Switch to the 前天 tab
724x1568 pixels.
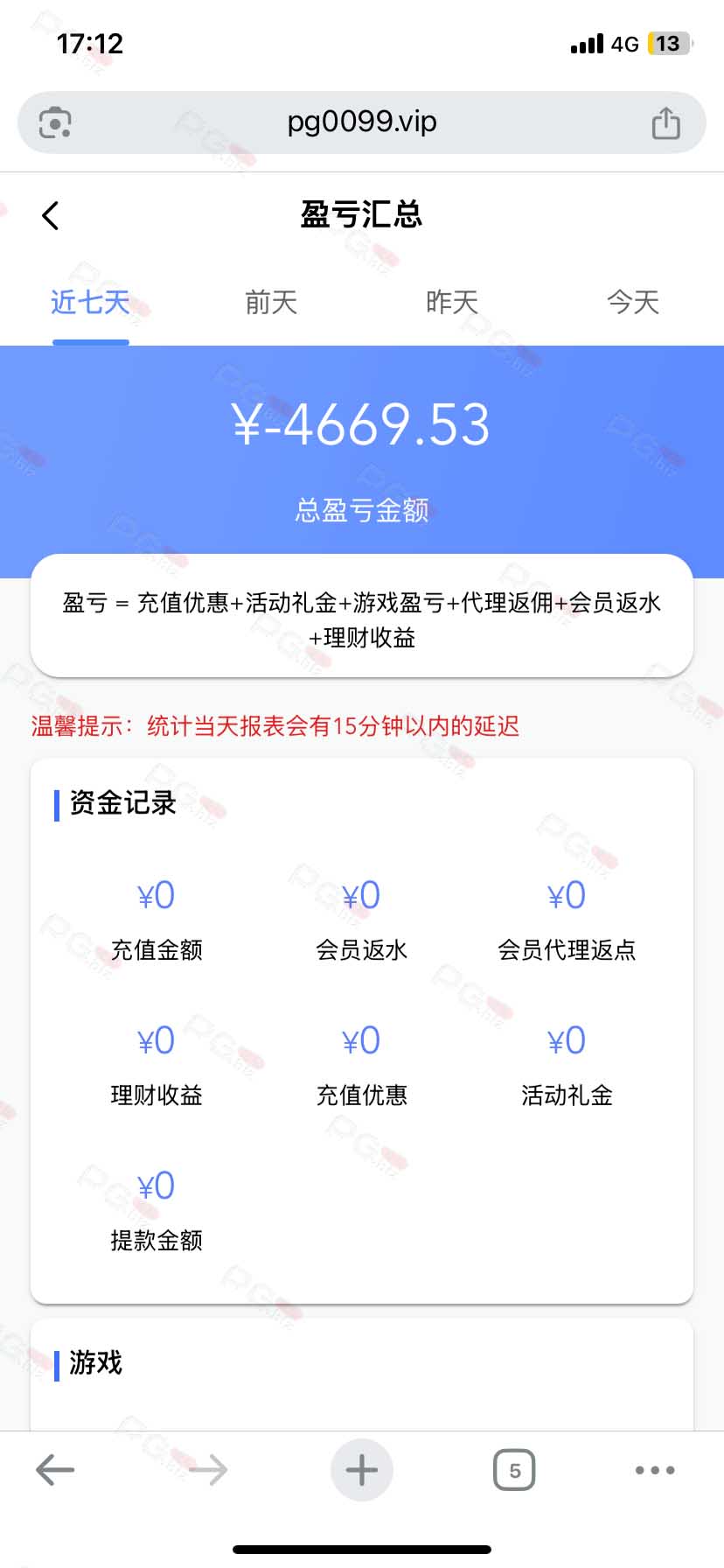tap(272, 303)
